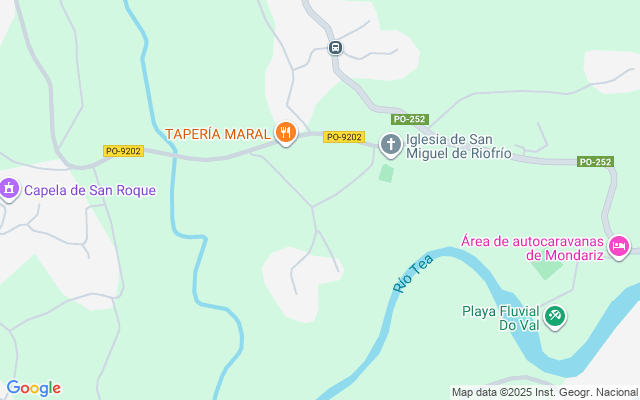Select the Playa Fluvial Do Val pin
640x400 pixels.
[x=555, y=317]
